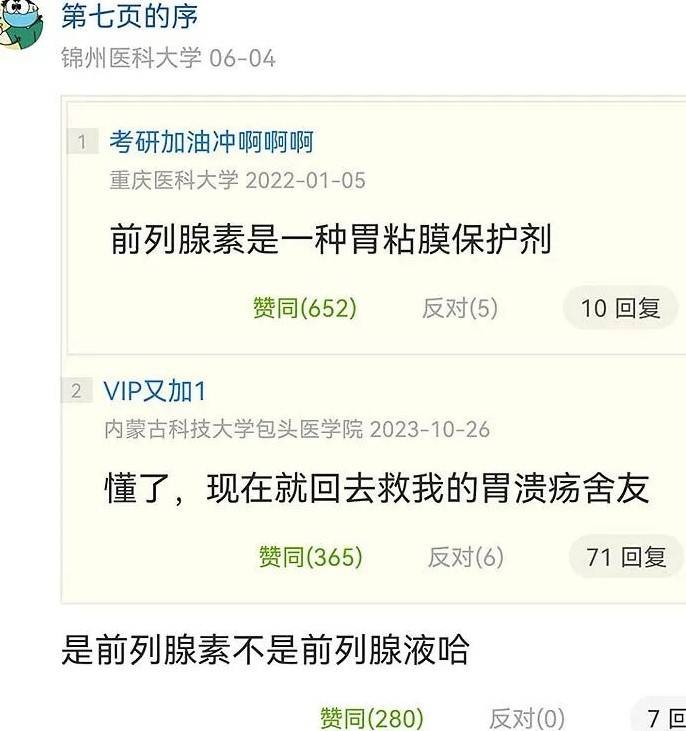The width and height of the screenshot is (686, 731).
Task: Open profile of VIP又加1
Action: (x=154, y=391)
